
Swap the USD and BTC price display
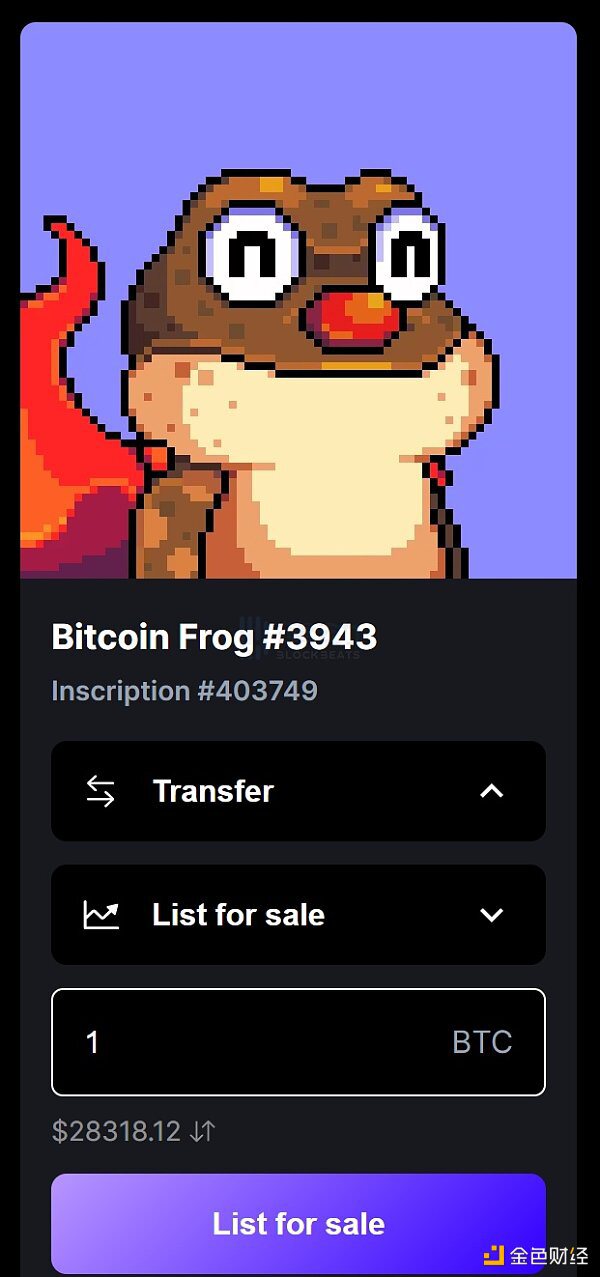[x=203, y=1132]
